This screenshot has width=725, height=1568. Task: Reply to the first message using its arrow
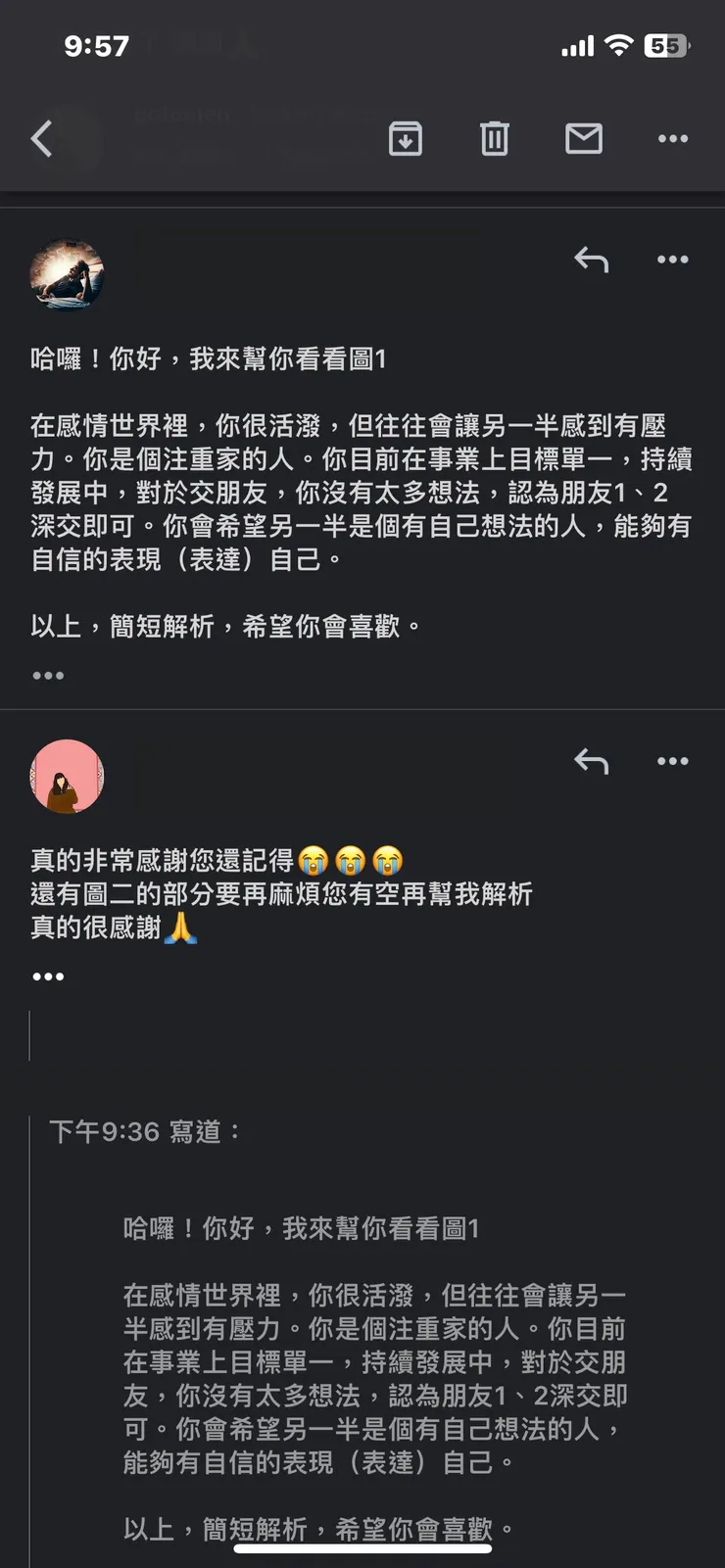click(x=592, y=260)
